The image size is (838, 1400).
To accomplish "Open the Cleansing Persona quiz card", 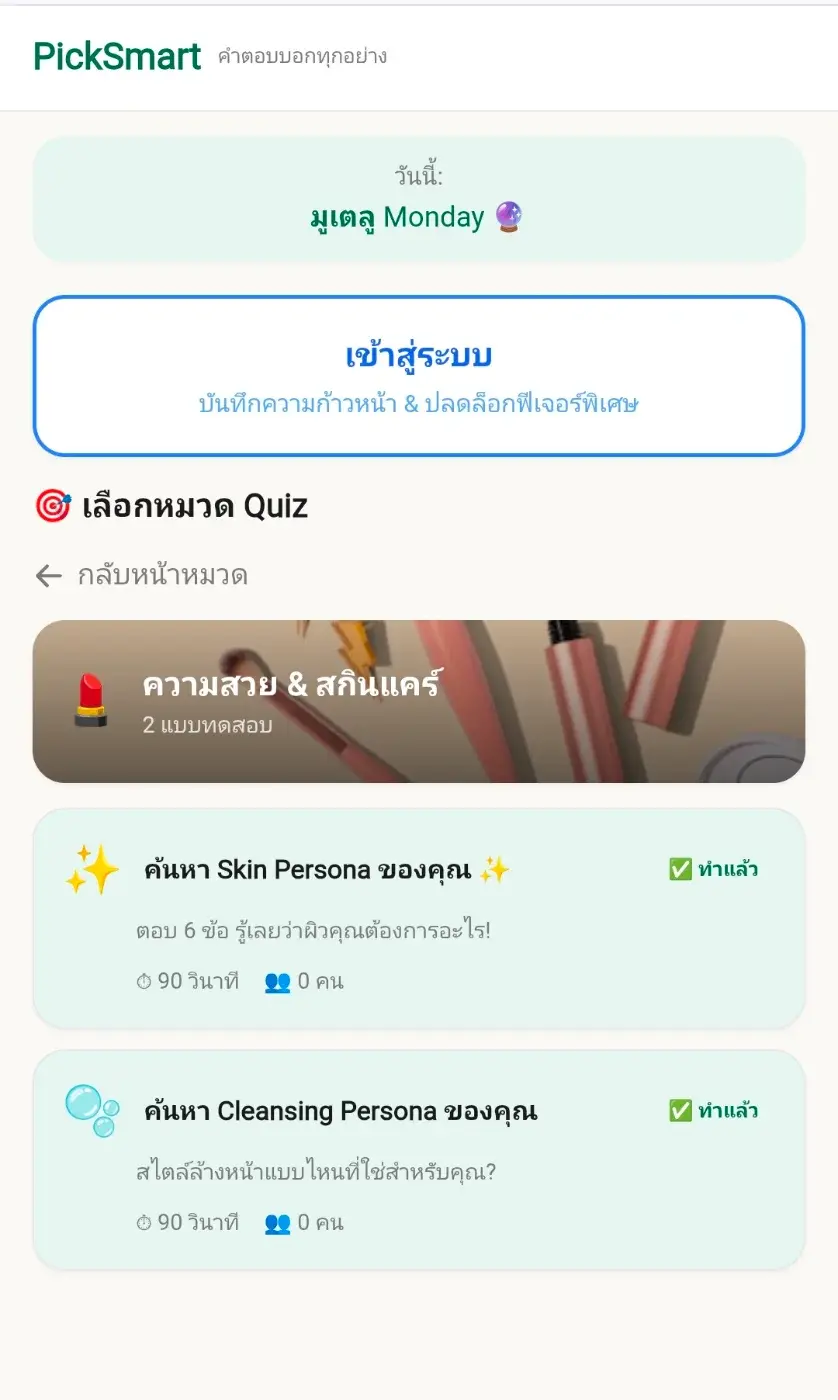I will (418, 1160).
